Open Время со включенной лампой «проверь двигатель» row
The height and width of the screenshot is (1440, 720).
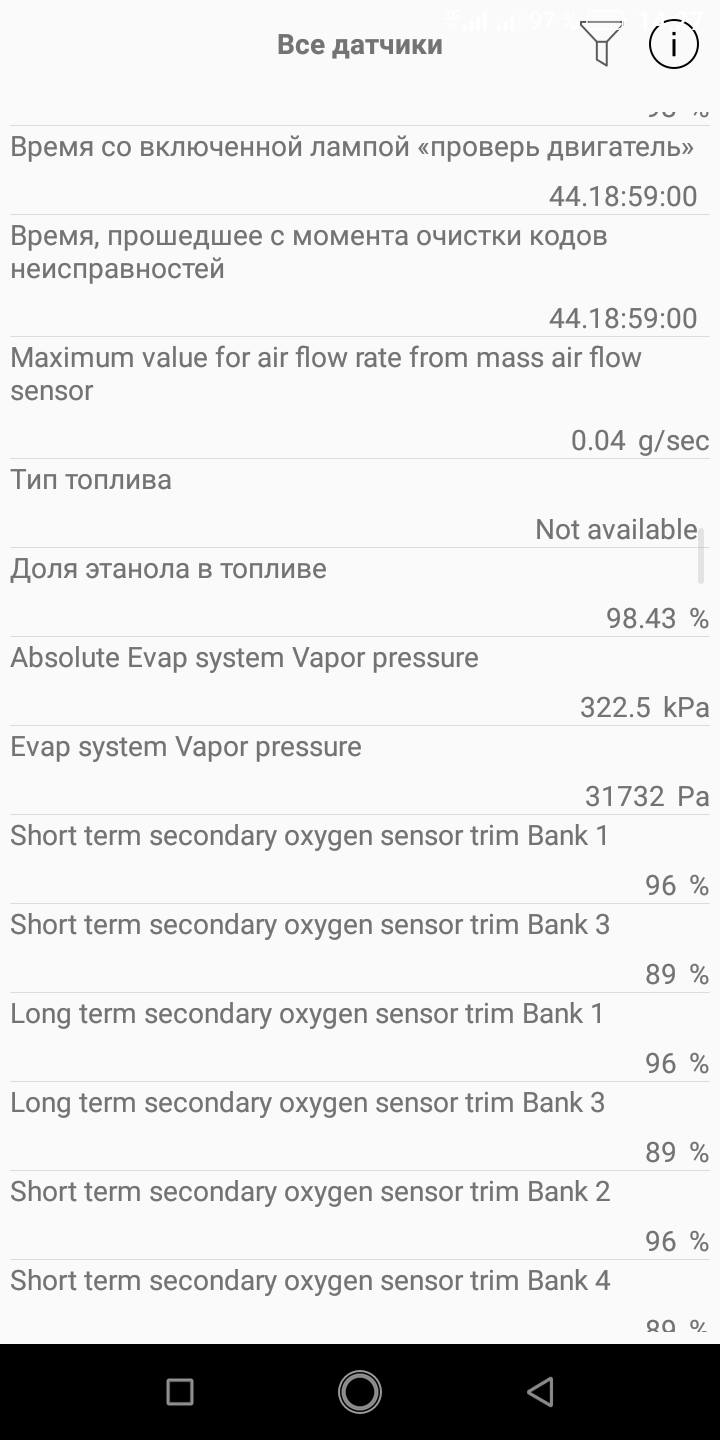360,171
